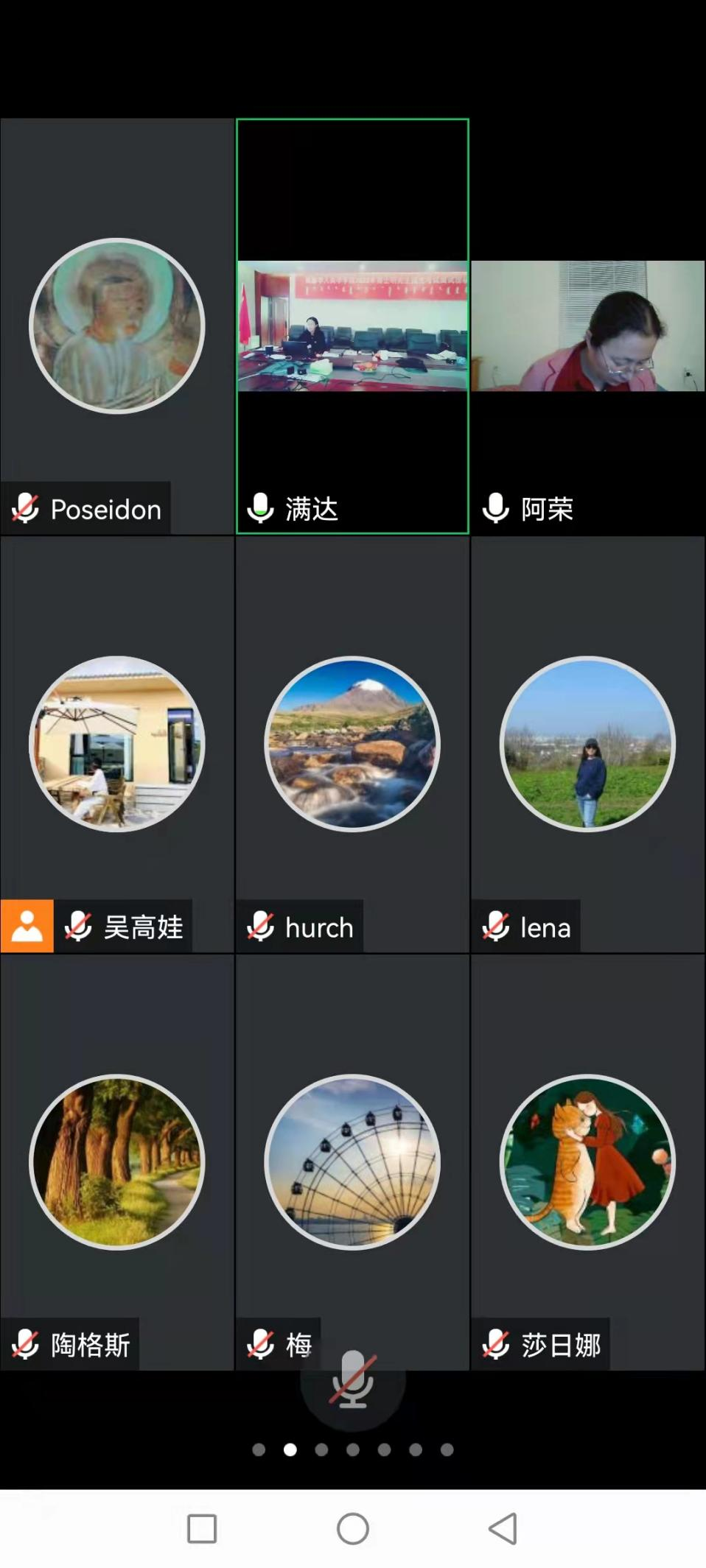Open lena's participant tile
This screenshot has width=706, height=1568.
pyautogui.click(x=587, y=744)
